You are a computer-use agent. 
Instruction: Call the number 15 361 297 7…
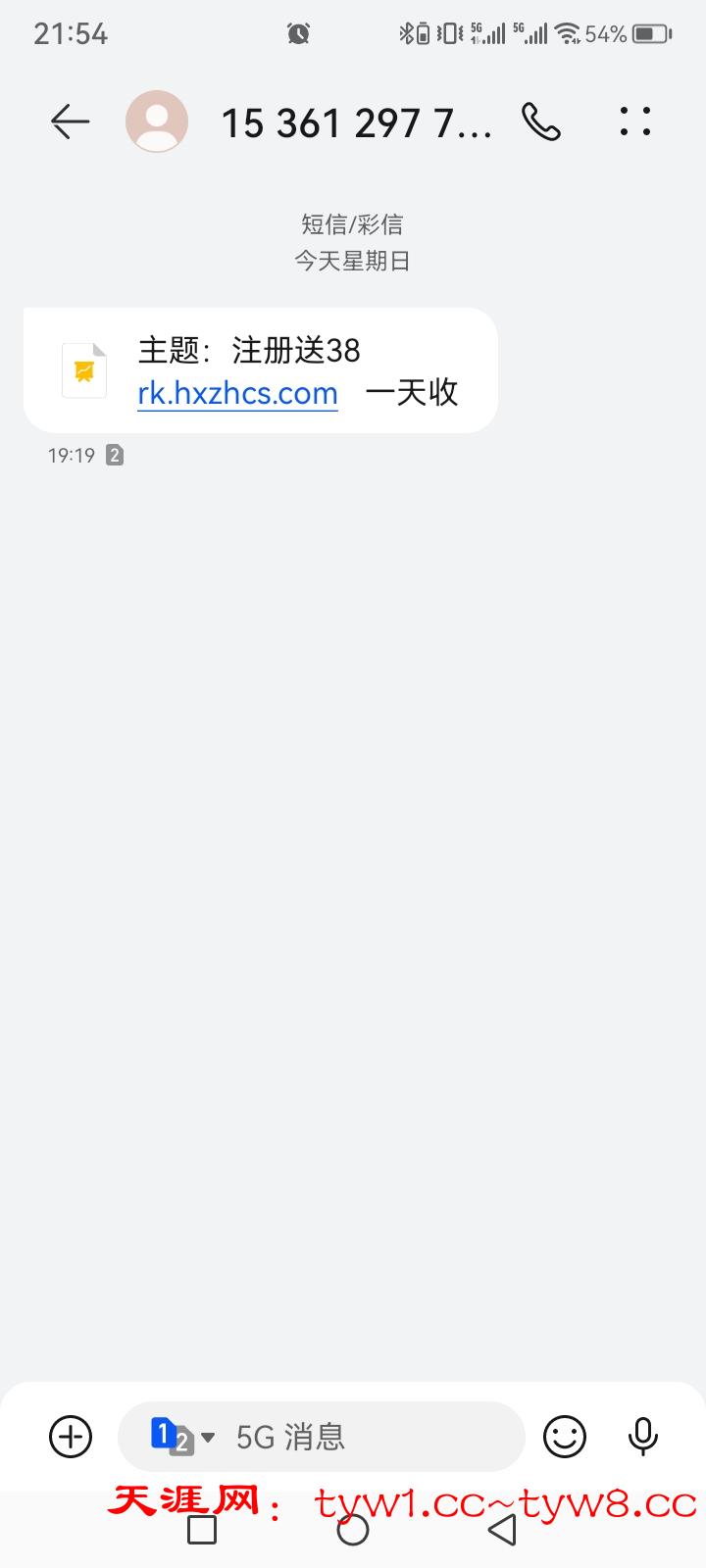point(540,122)
